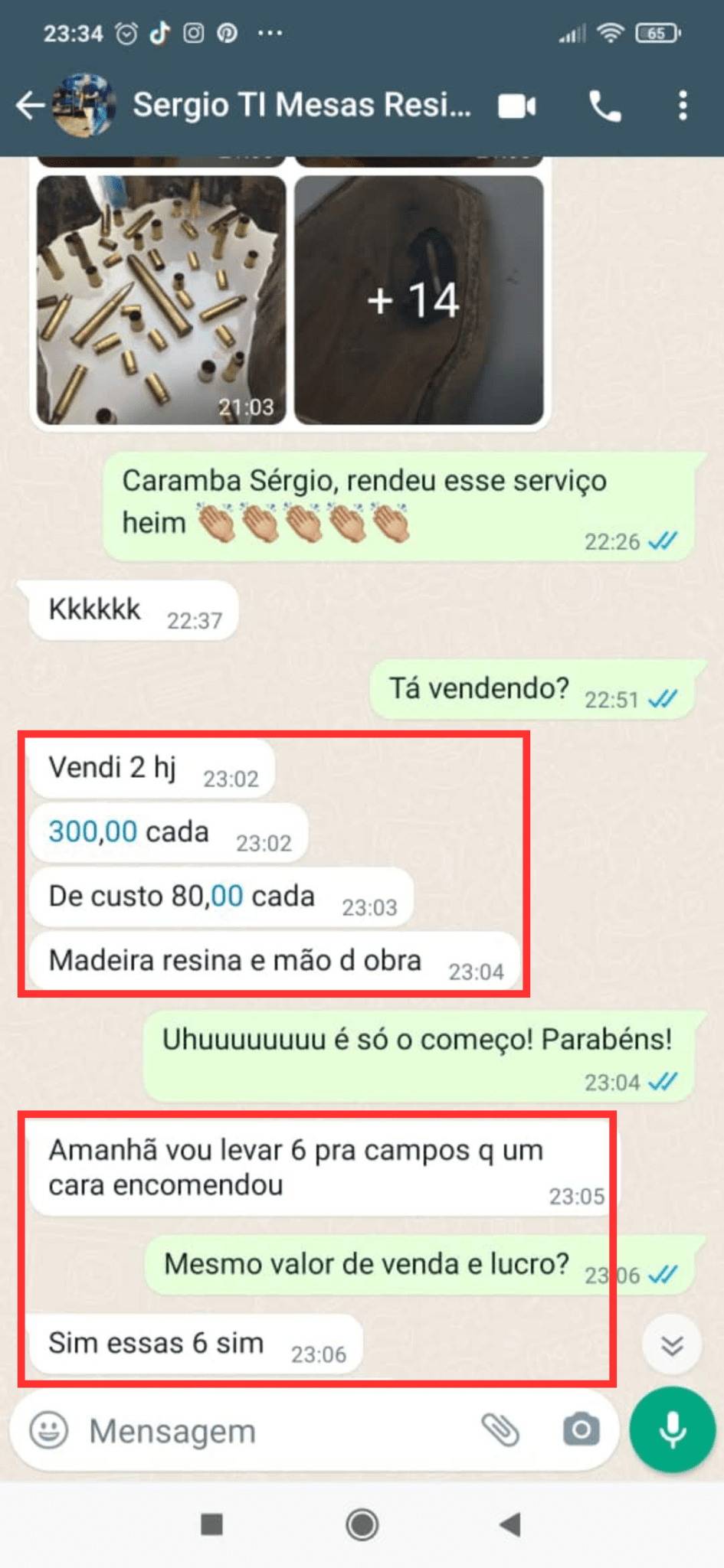Open the overflow menu
The image size is (724, 1568).
683,106
